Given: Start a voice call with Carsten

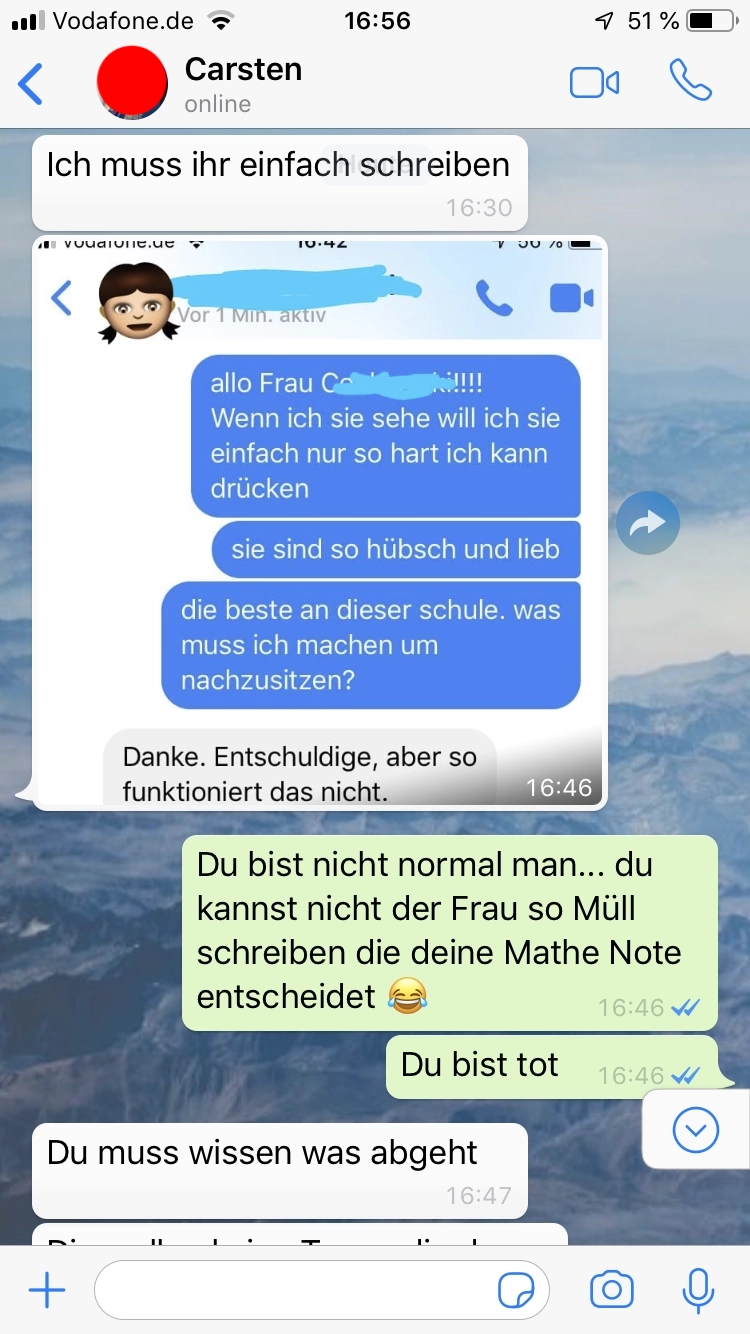Looking at the screenshot, I should click(x=690, y=82).
